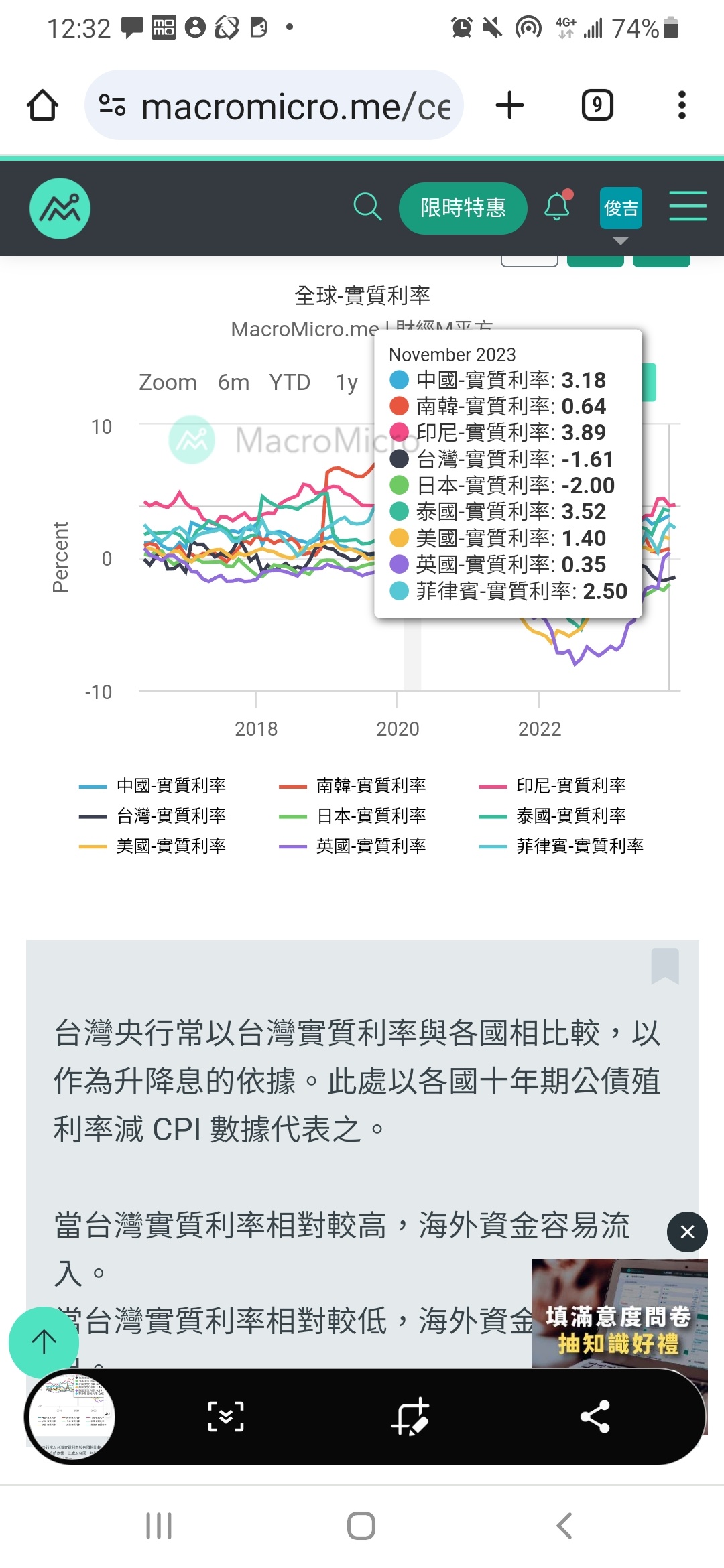Set chart zoom to YTD

(290, 383)
